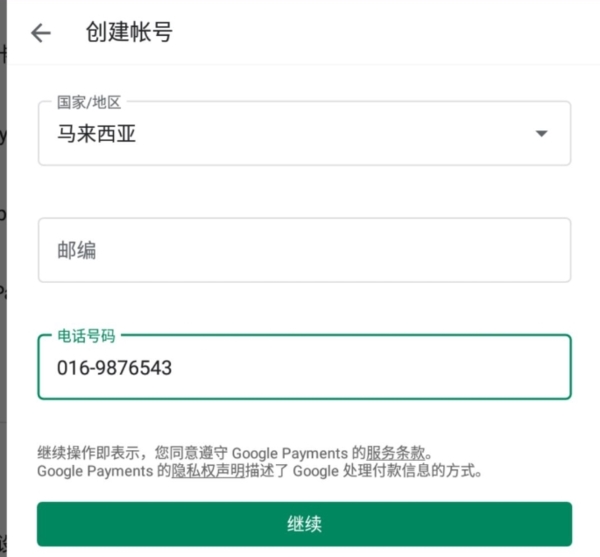This screenshot has width=600, height=557.
Task: Tap the 邮编 input field
Action: point(304,250)
